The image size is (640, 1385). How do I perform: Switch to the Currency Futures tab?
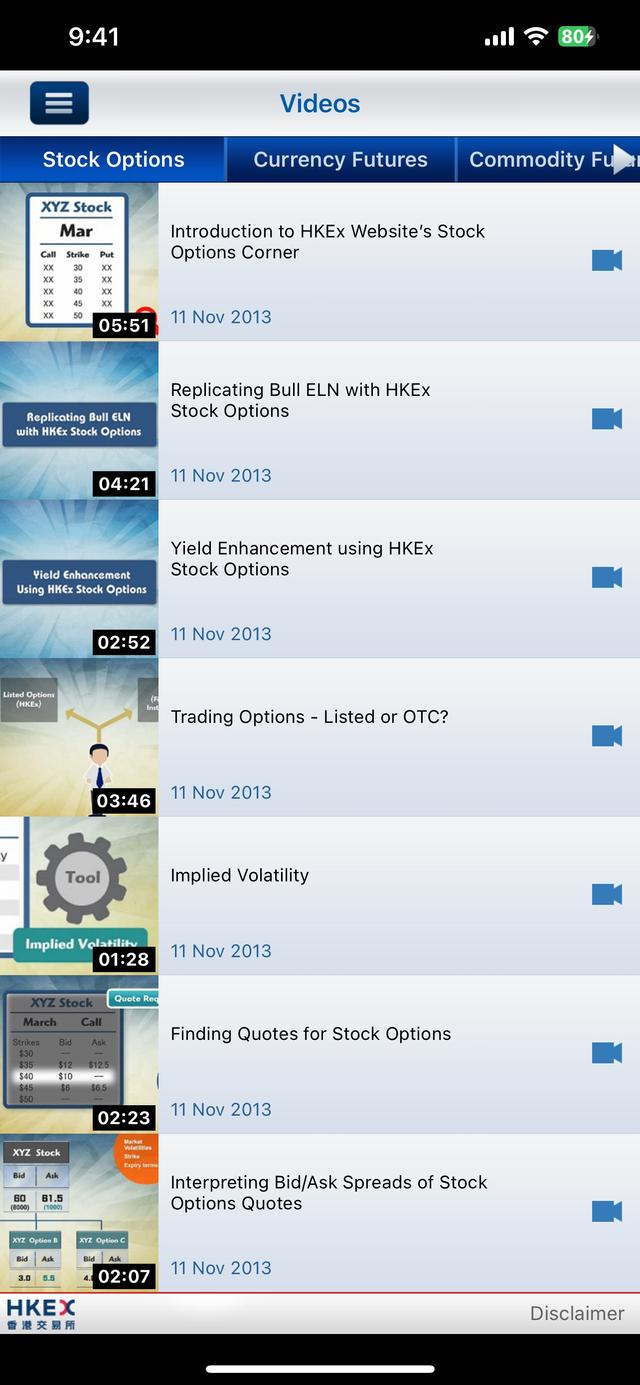click(340, 160)
